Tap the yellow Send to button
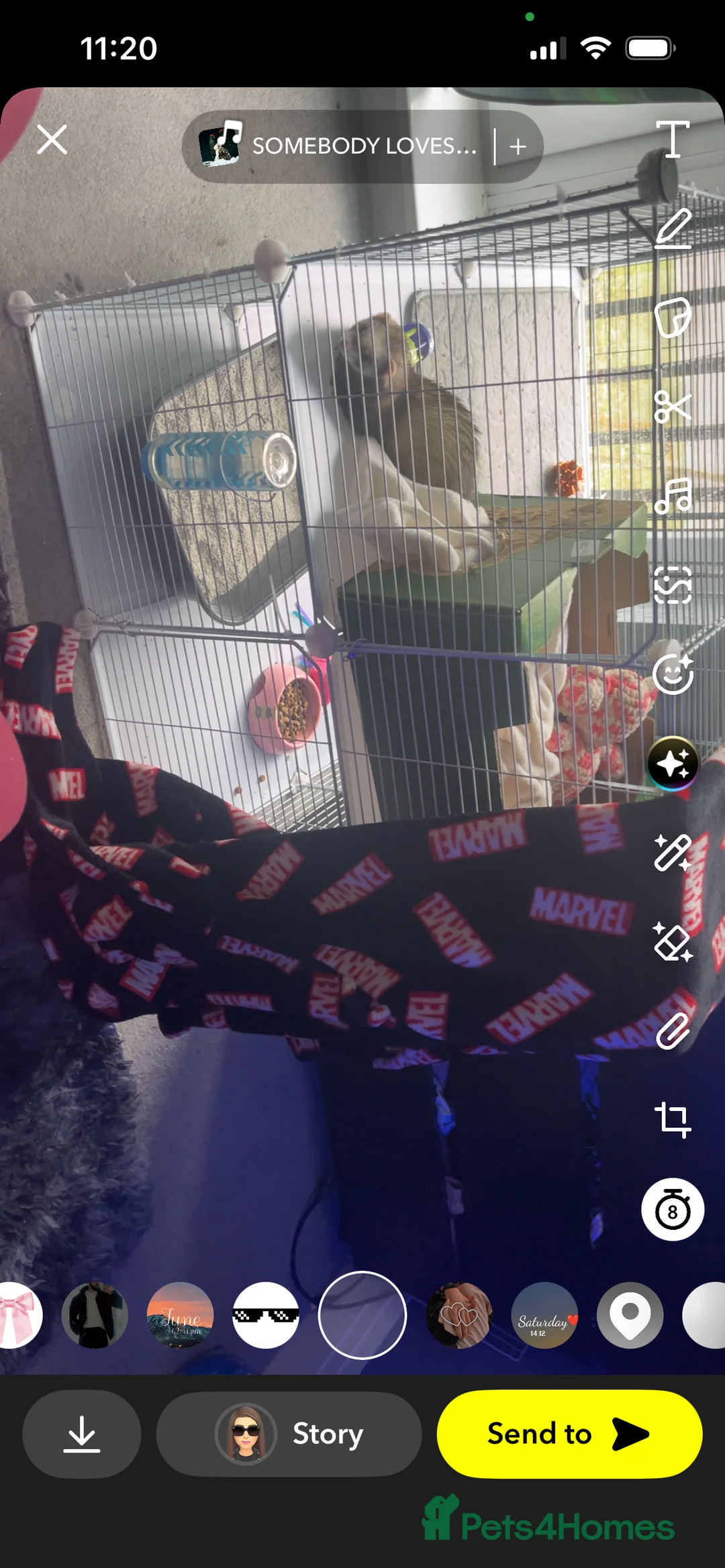The width and height of the screenshot is (725, 1568). 569,1434
